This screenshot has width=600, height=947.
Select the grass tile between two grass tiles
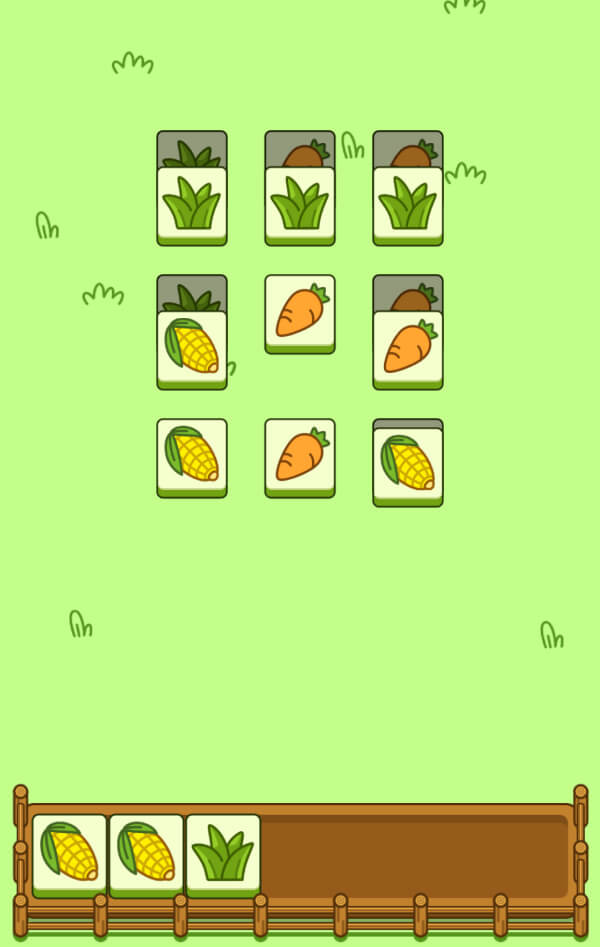click(x=300, y=205)
